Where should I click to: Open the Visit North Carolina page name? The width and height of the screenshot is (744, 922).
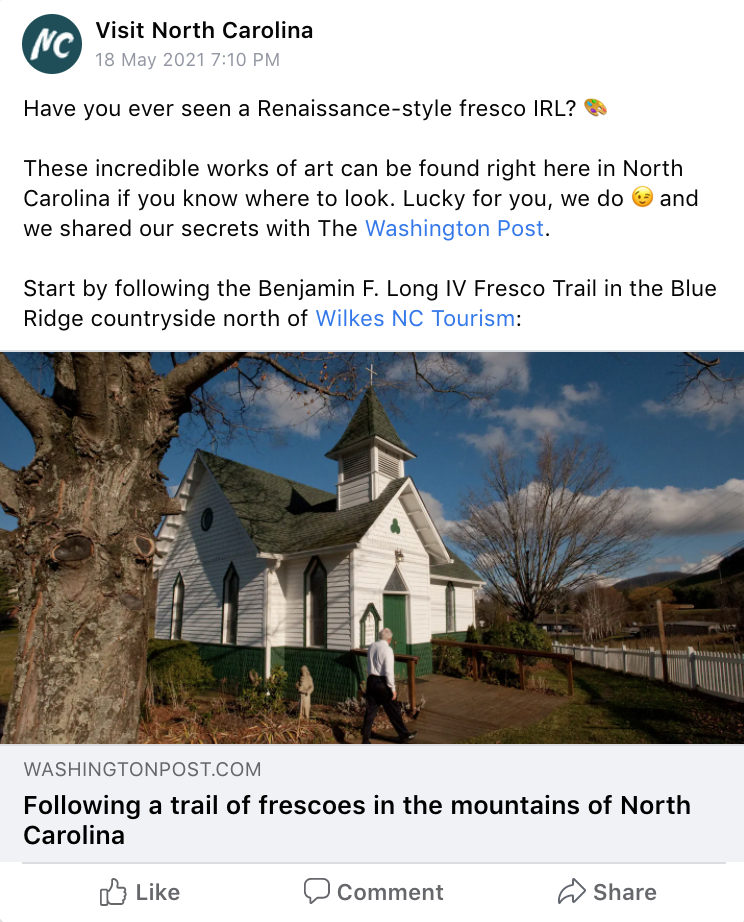pos(204,31)
